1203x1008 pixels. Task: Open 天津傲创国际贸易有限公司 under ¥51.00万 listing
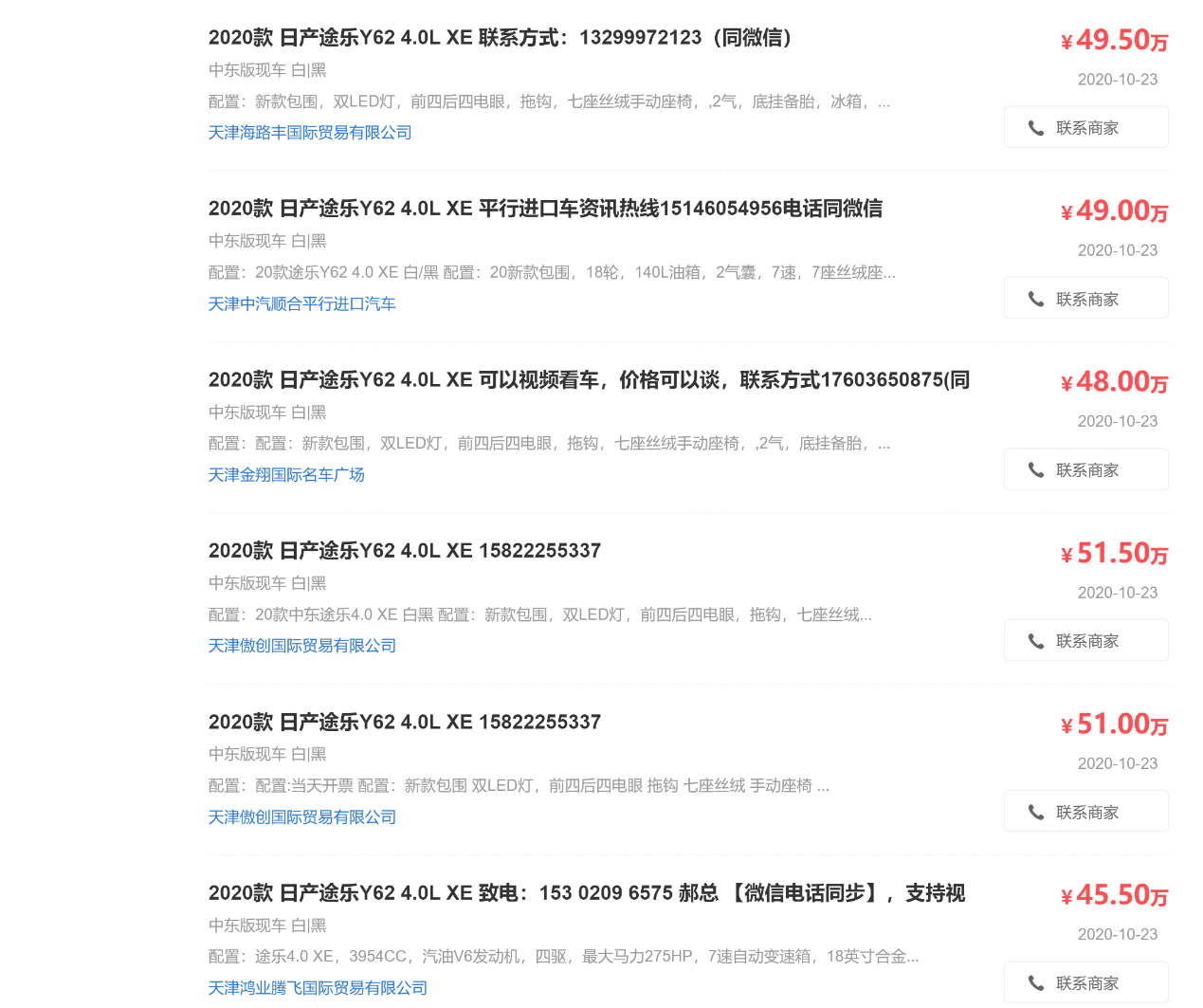click(301, 816)
